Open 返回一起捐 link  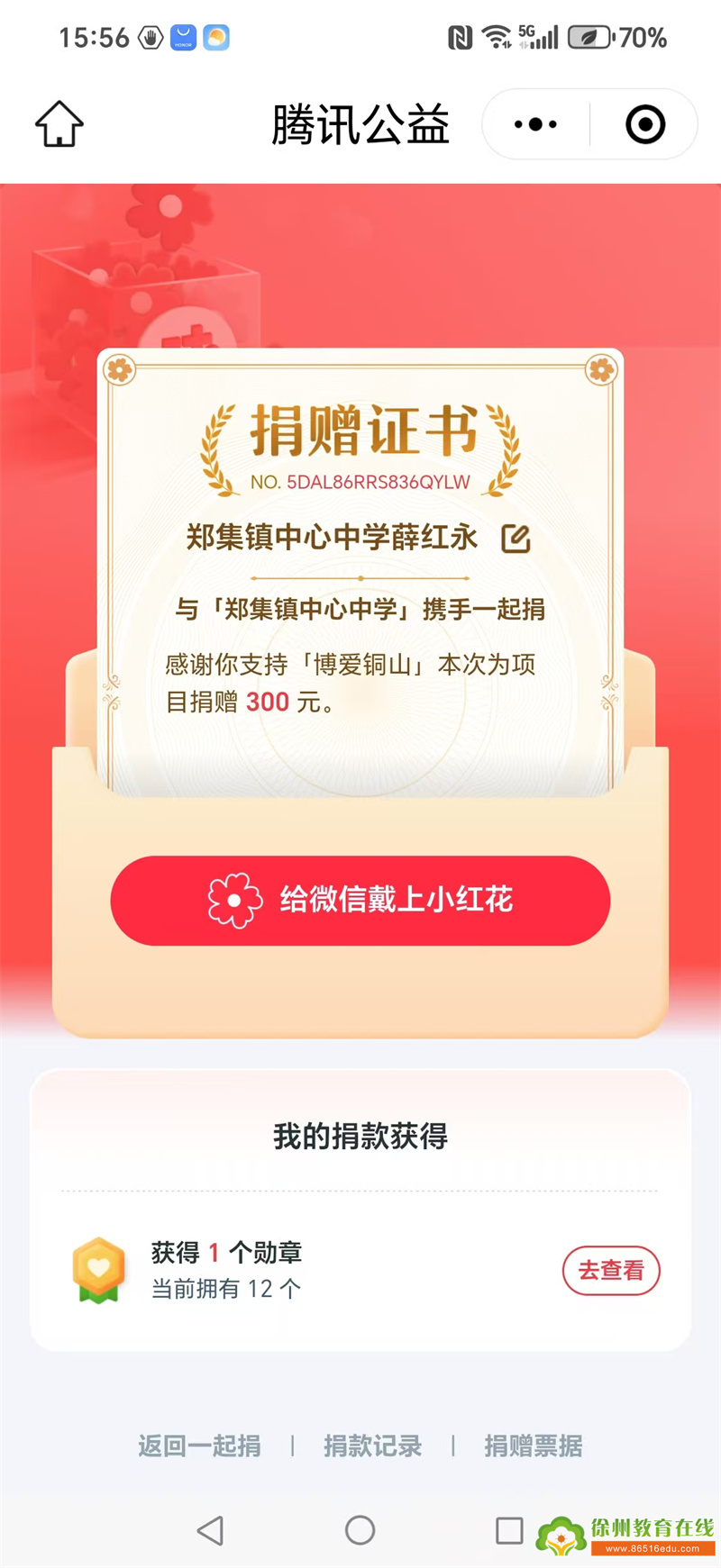(199, 1446)
